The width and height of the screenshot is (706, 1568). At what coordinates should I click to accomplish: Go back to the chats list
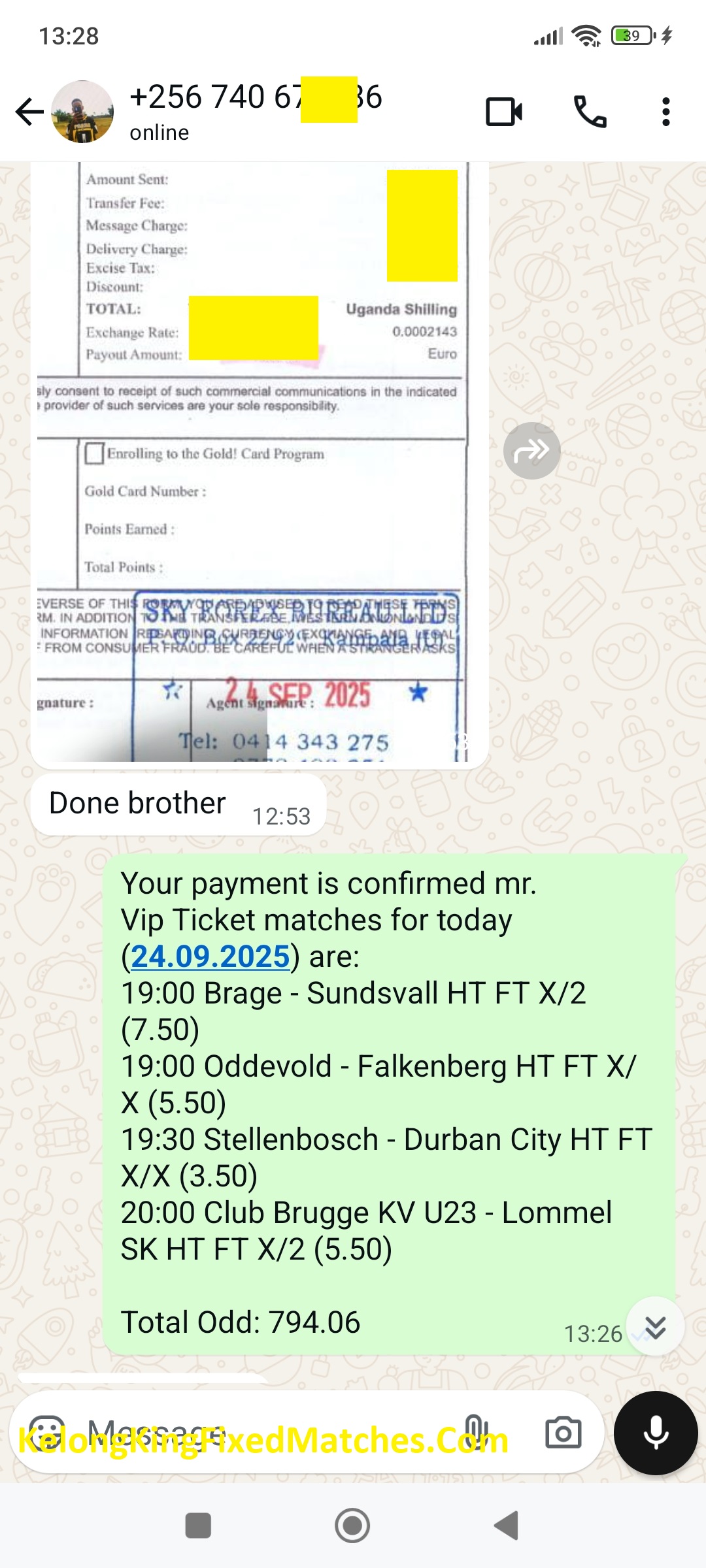point(29,112)
